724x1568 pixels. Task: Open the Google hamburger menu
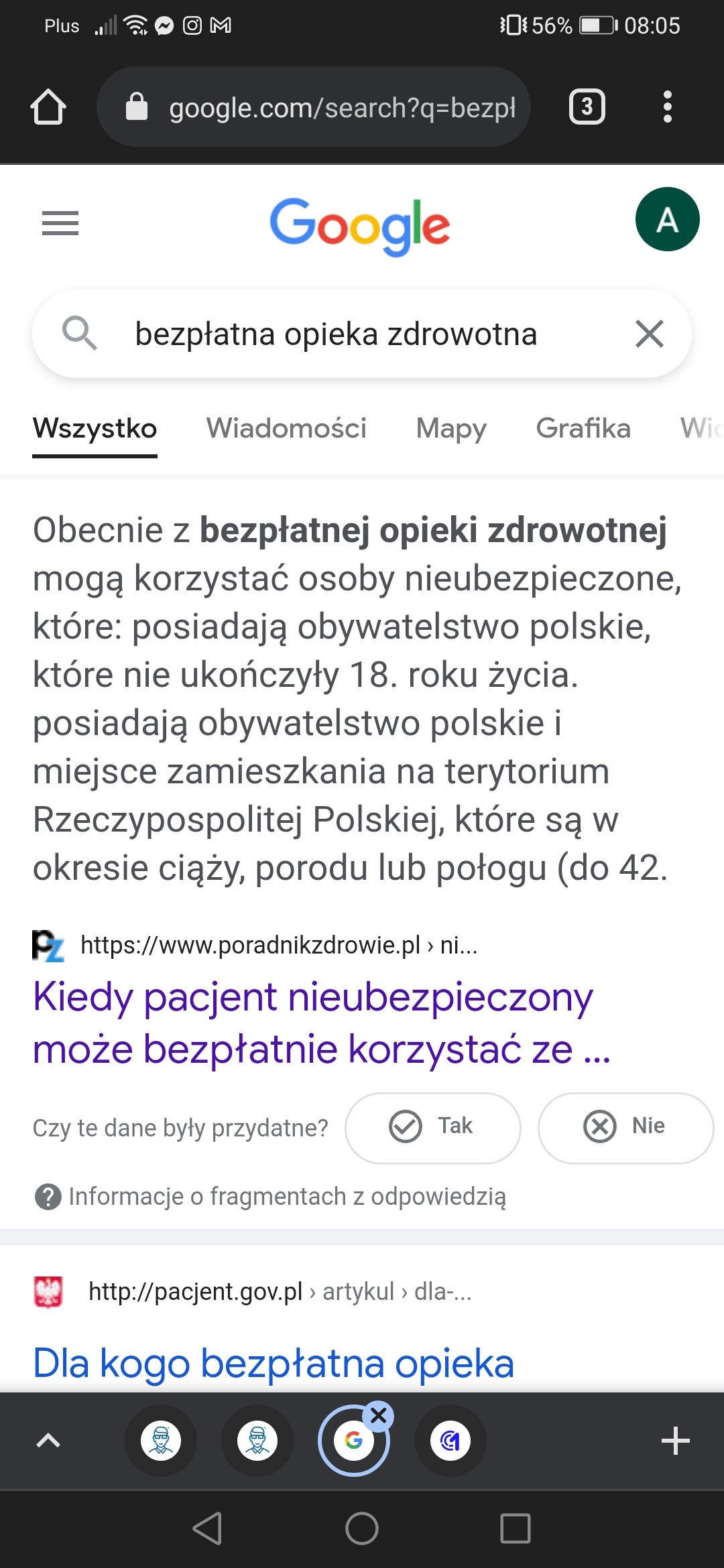coord(60,223)
